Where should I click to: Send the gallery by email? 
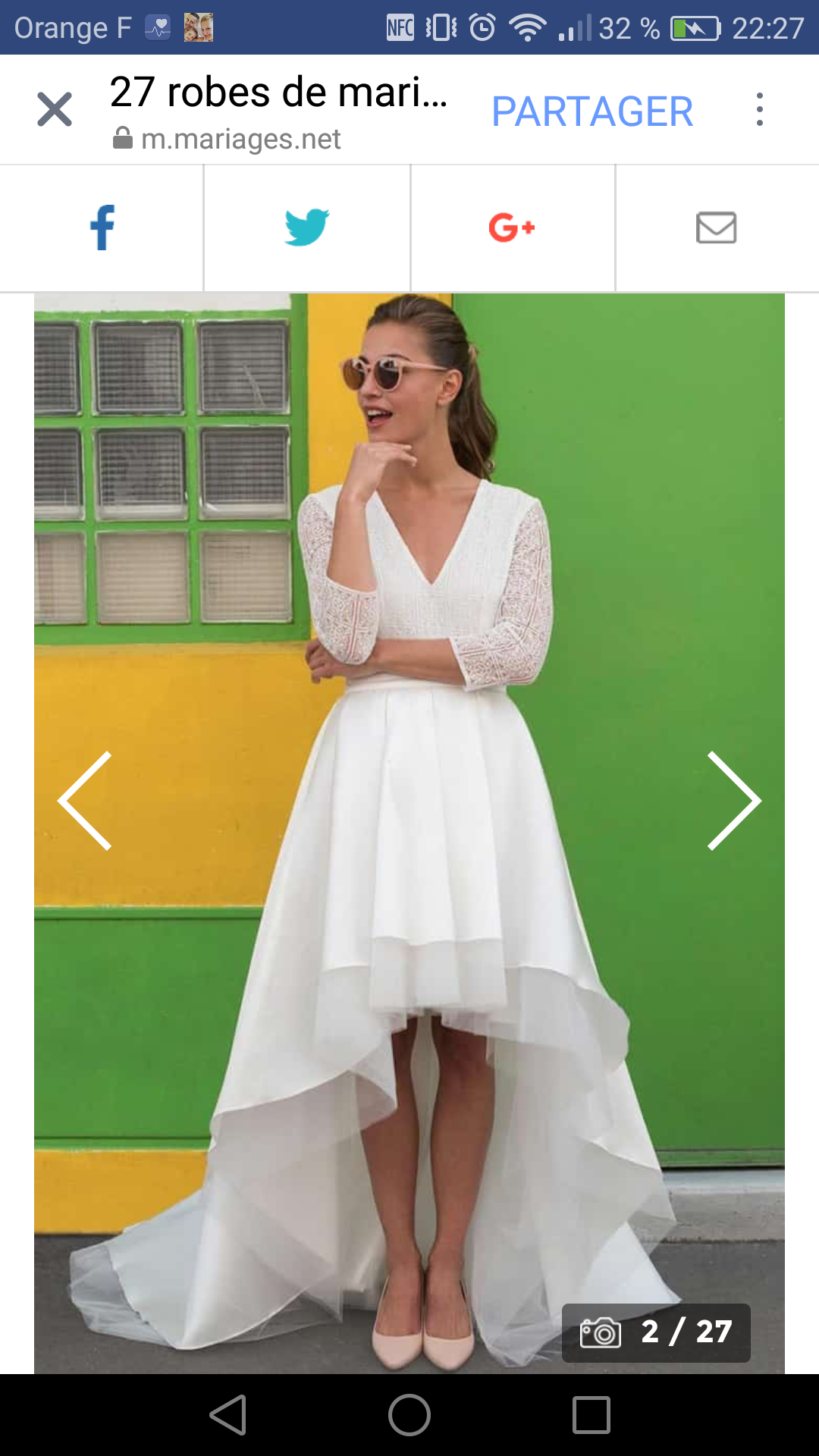[x=717, y=227]
